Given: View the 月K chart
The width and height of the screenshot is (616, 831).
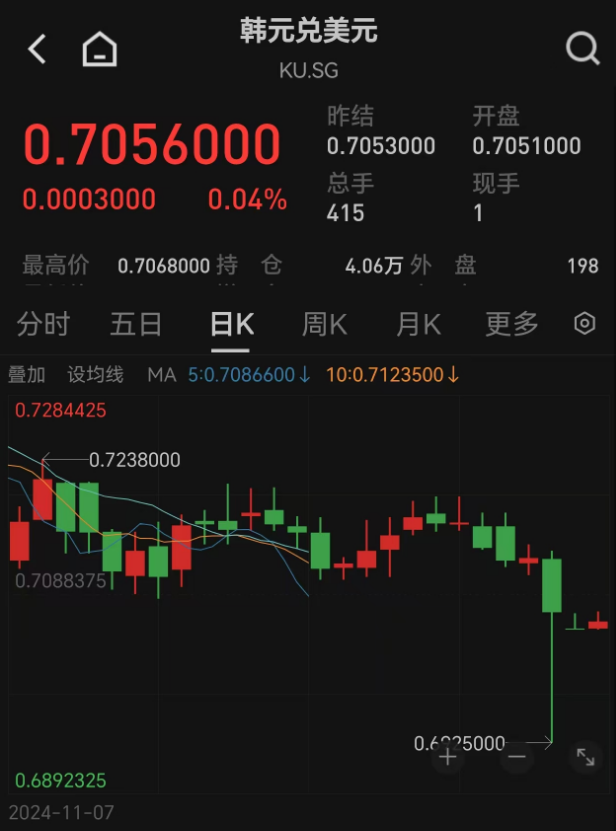Looking at the screenshot, I should pos(418,324).
